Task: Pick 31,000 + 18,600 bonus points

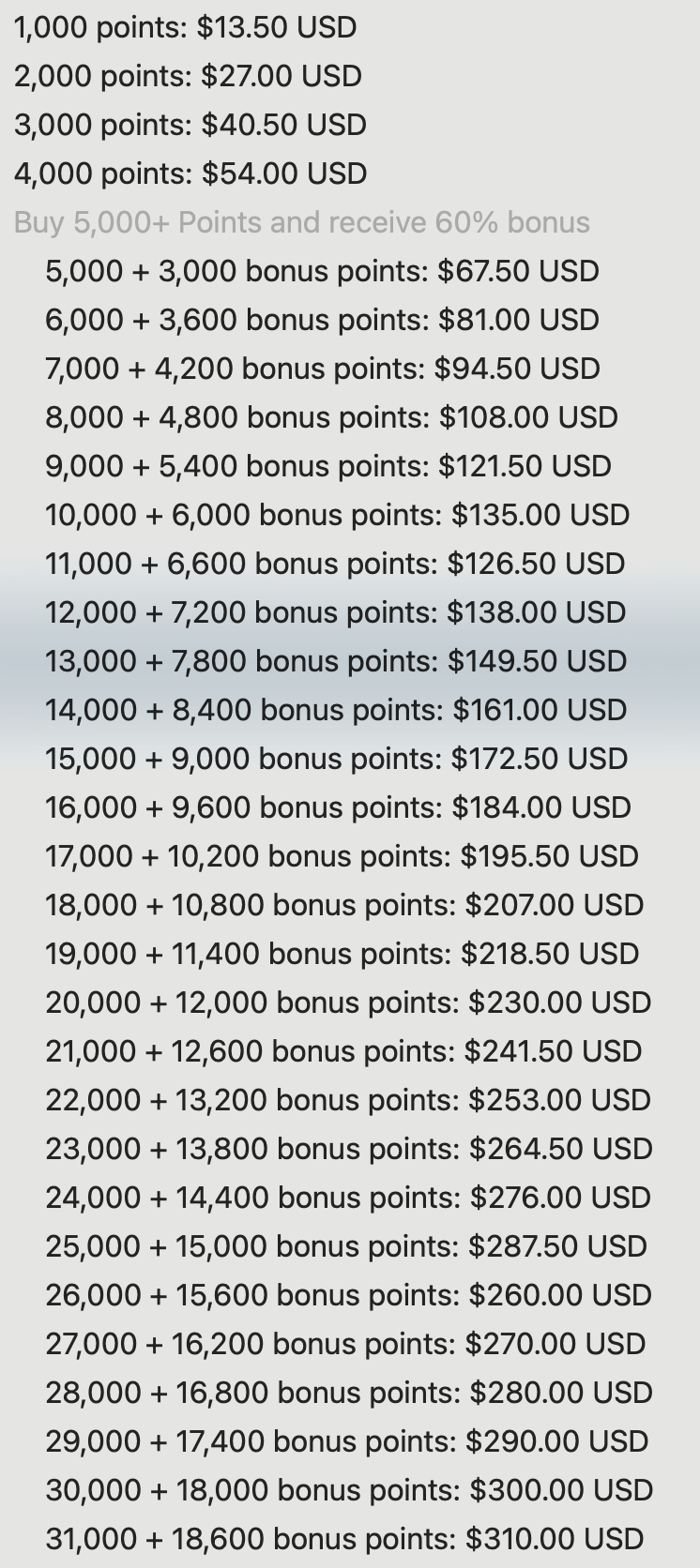Action: click(x=344, y=1539)
